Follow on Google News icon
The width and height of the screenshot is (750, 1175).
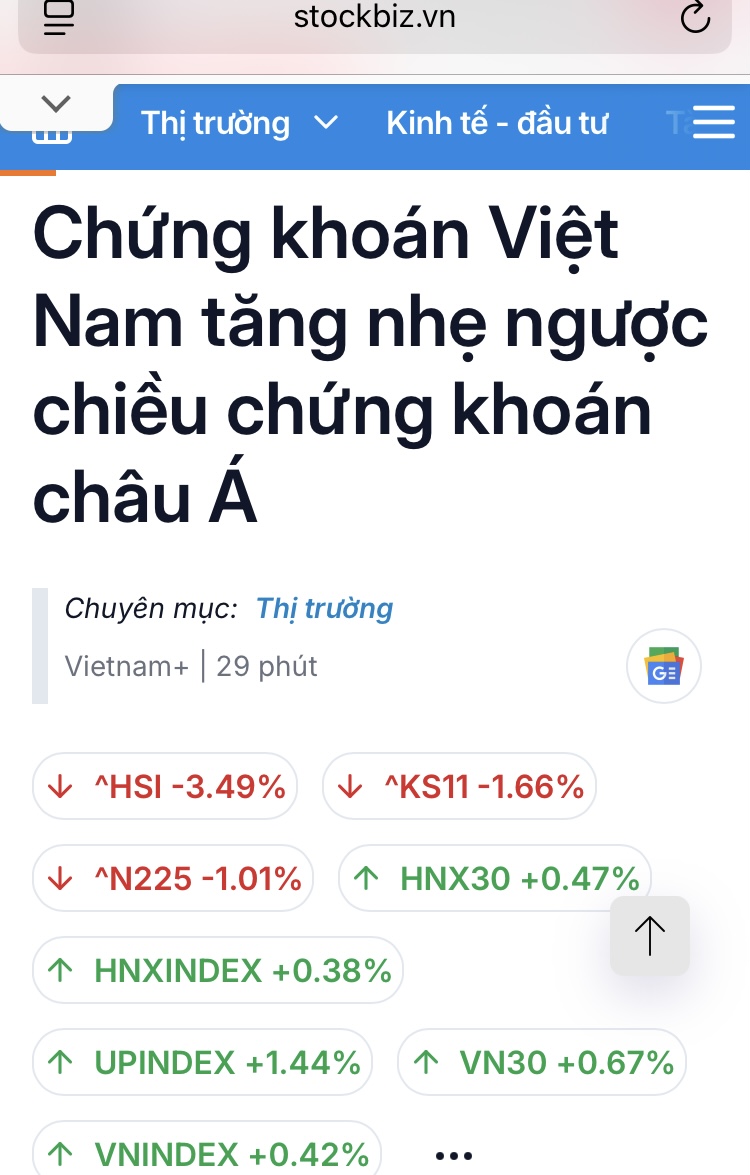664,667
